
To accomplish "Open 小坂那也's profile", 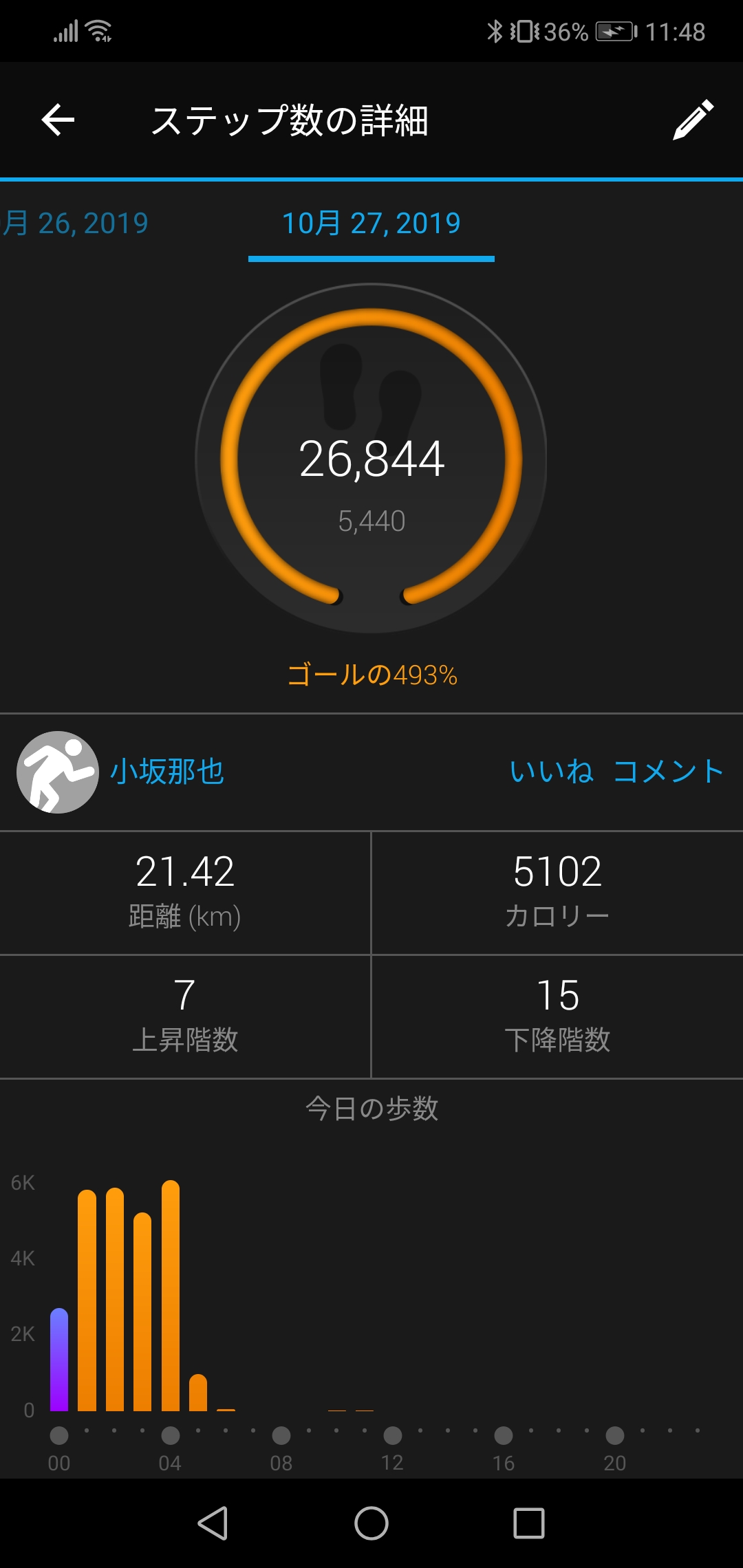I will 167,772.
